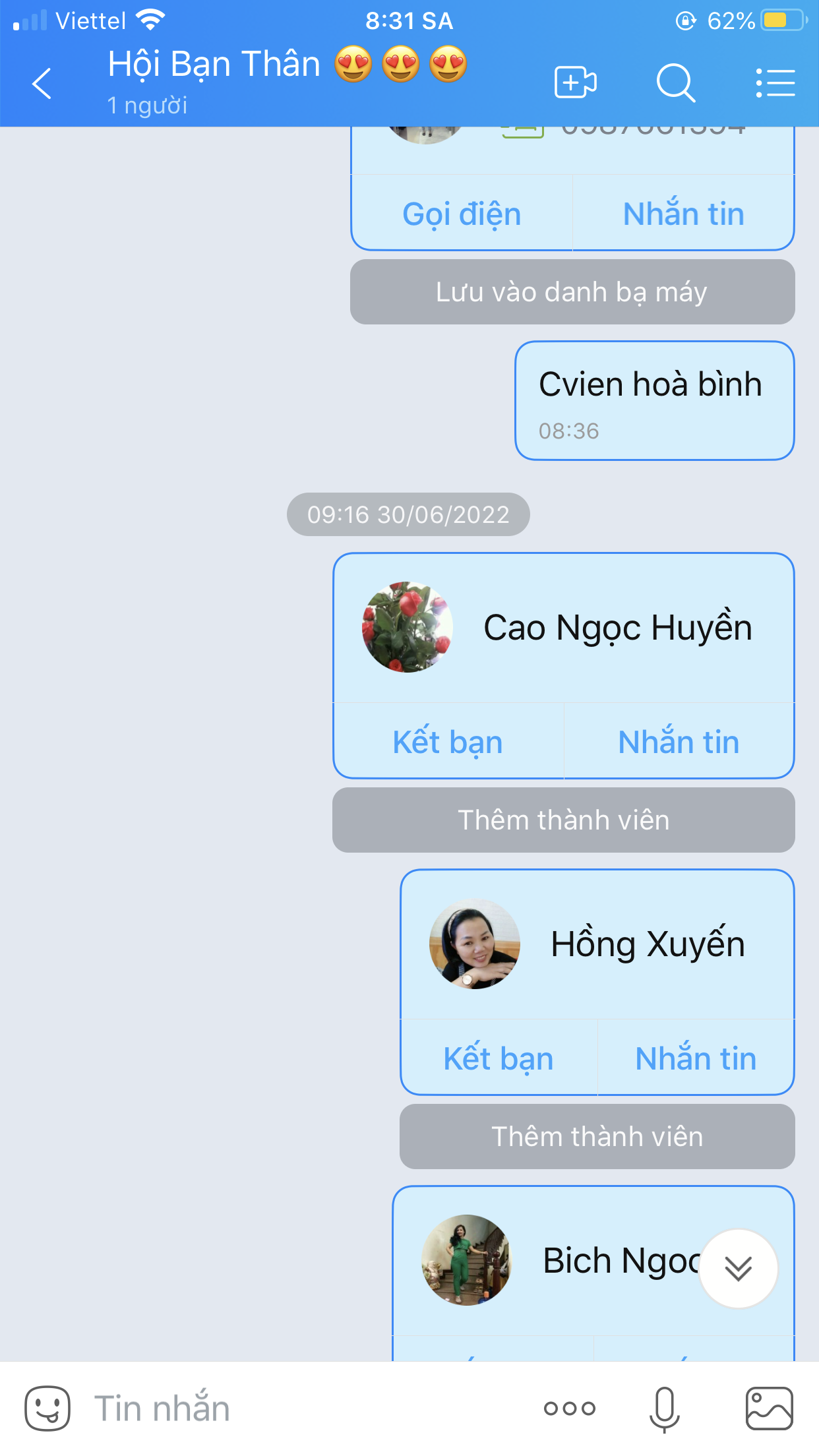Open the conversation options menu
This screenshot has height=1456, width=819.
click(x=775, y=83)
